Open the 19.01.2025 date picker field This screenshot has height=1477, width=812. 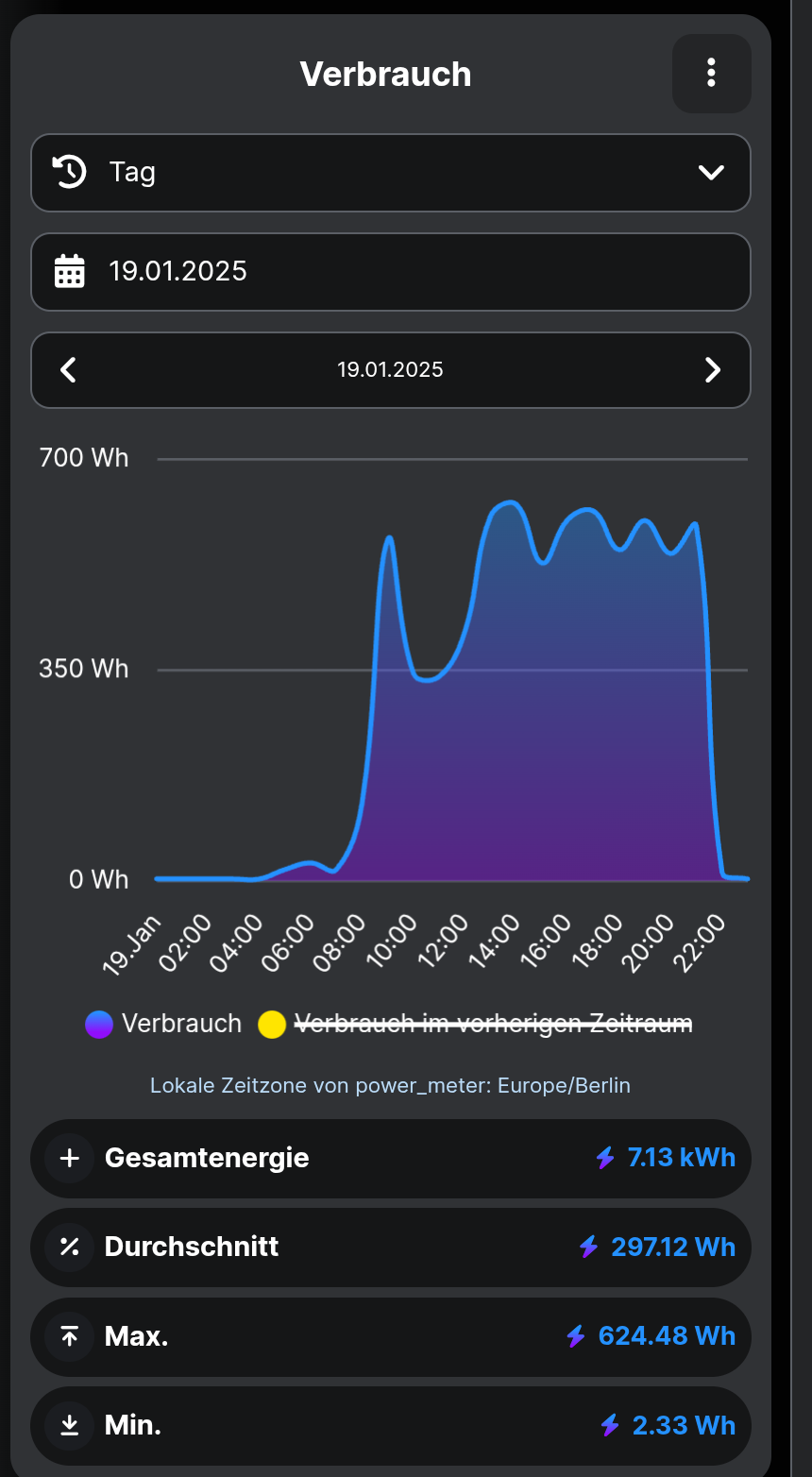click(x=391, y=272)
